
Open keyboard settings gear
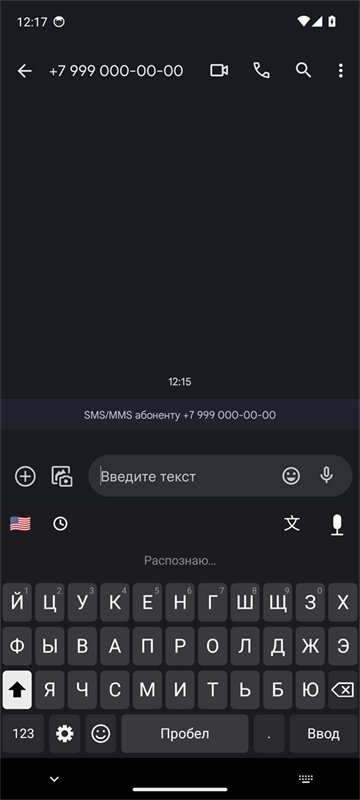tap(65, 734)
